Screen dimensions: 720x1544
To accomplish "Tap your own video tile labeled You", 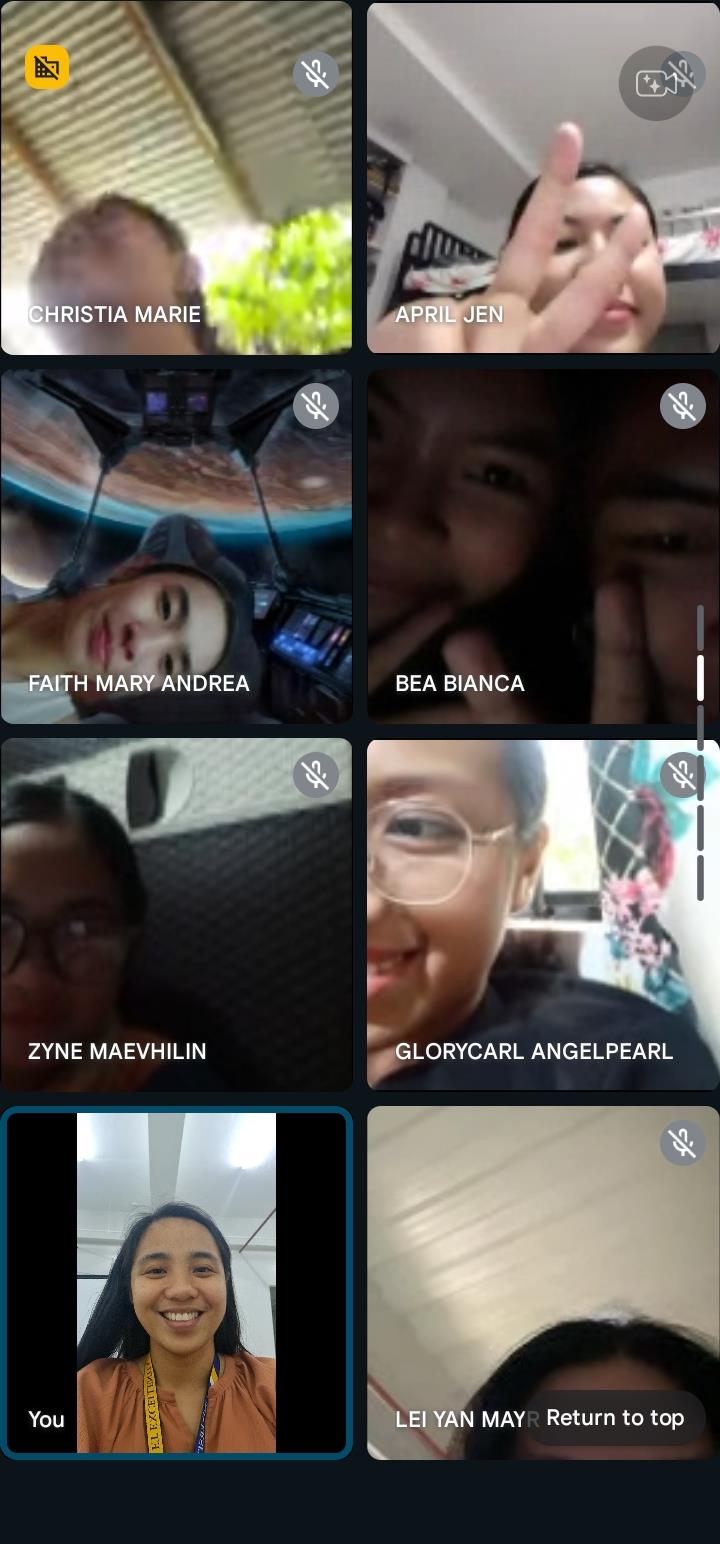I will [176, 1283].
